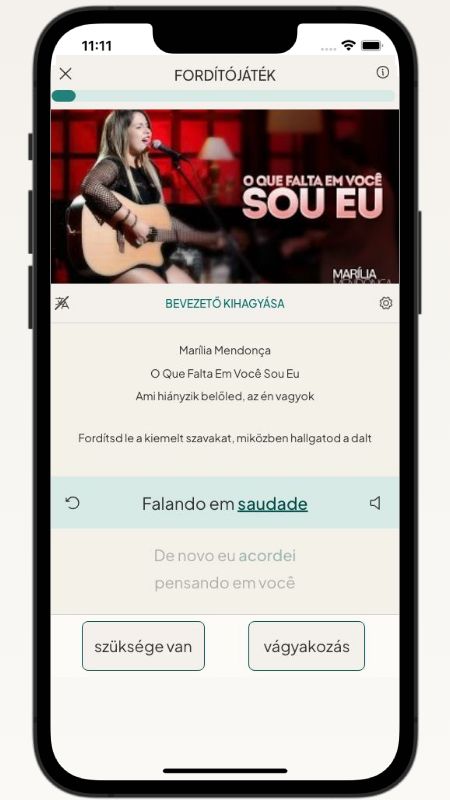Replay the current lyric line
Viewport: 450px width, 800px height.
73,503
